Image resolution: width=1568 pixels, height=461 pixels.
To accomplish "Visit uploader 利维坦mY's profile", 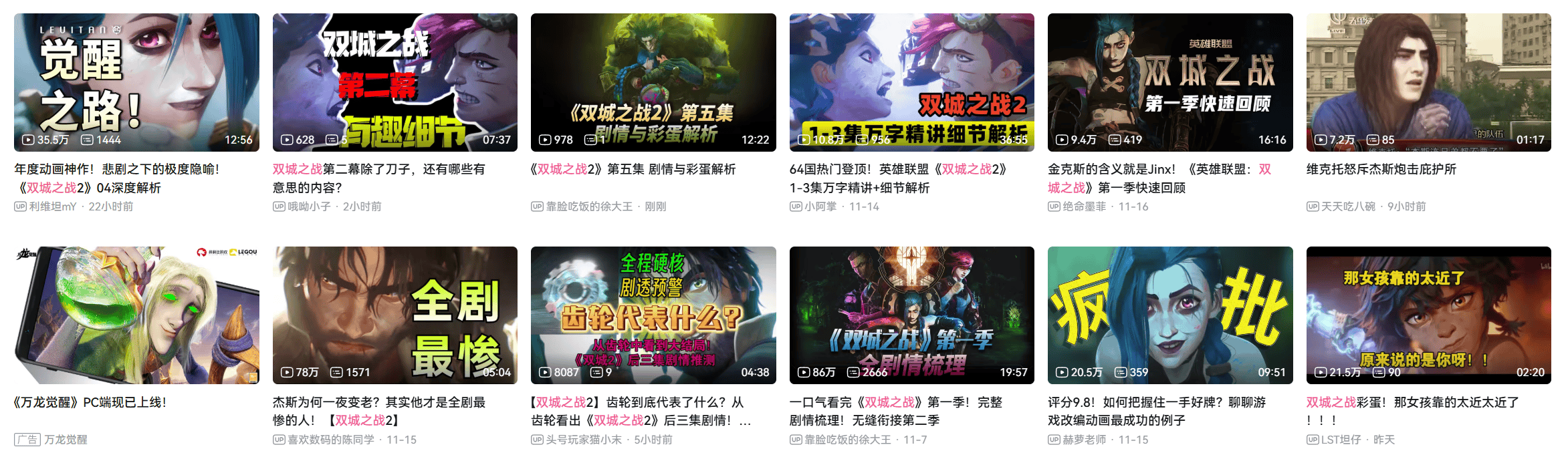I will 53,206.
